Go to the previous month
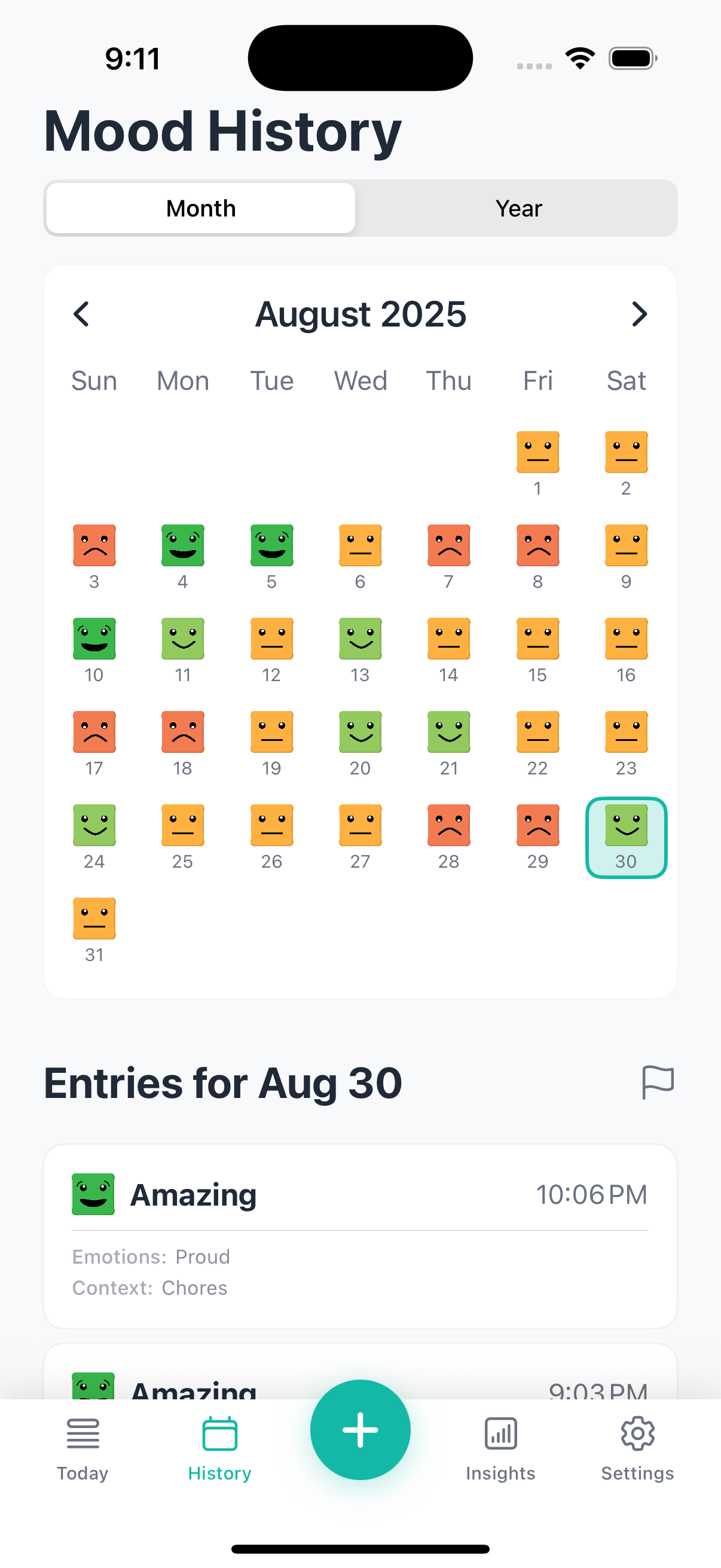The height and width of the screenshot is (1568, 721). click(x=81, y=314)
